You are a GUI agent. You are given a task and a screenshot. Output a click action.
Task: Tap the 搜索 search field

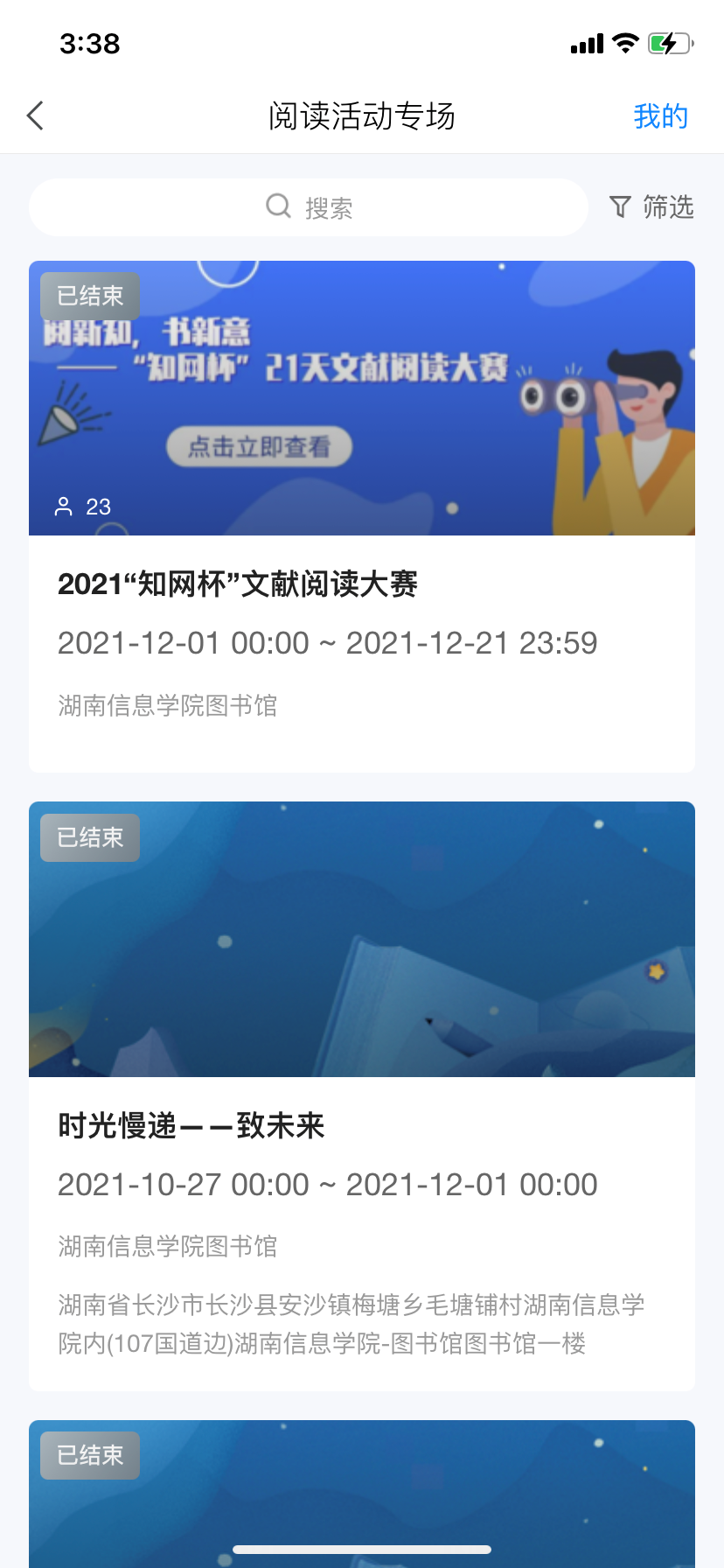pos(309,207)
